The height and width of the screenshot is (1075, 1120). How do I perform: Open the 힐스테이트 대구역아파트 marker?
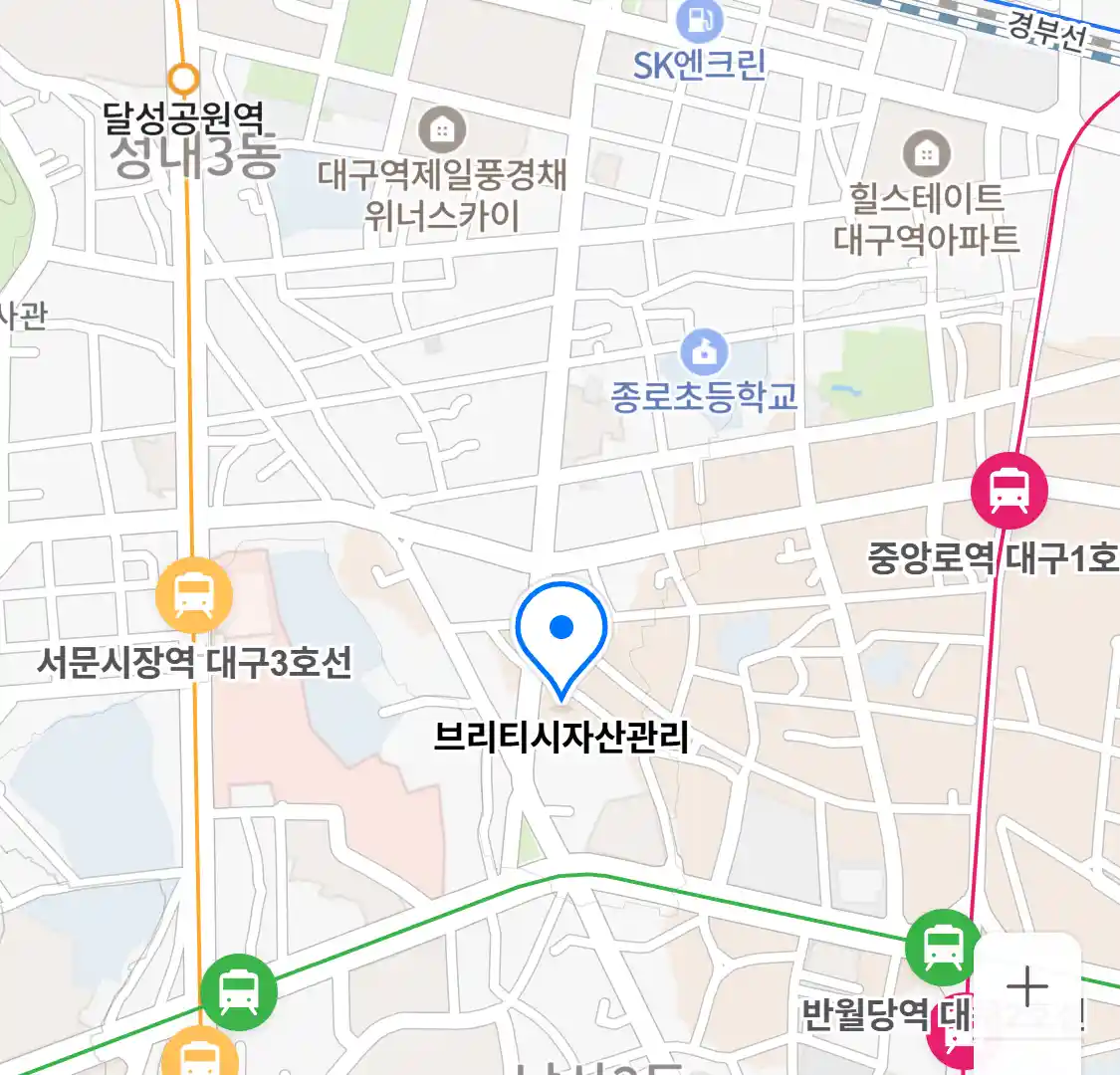click(x=926, y=153)
